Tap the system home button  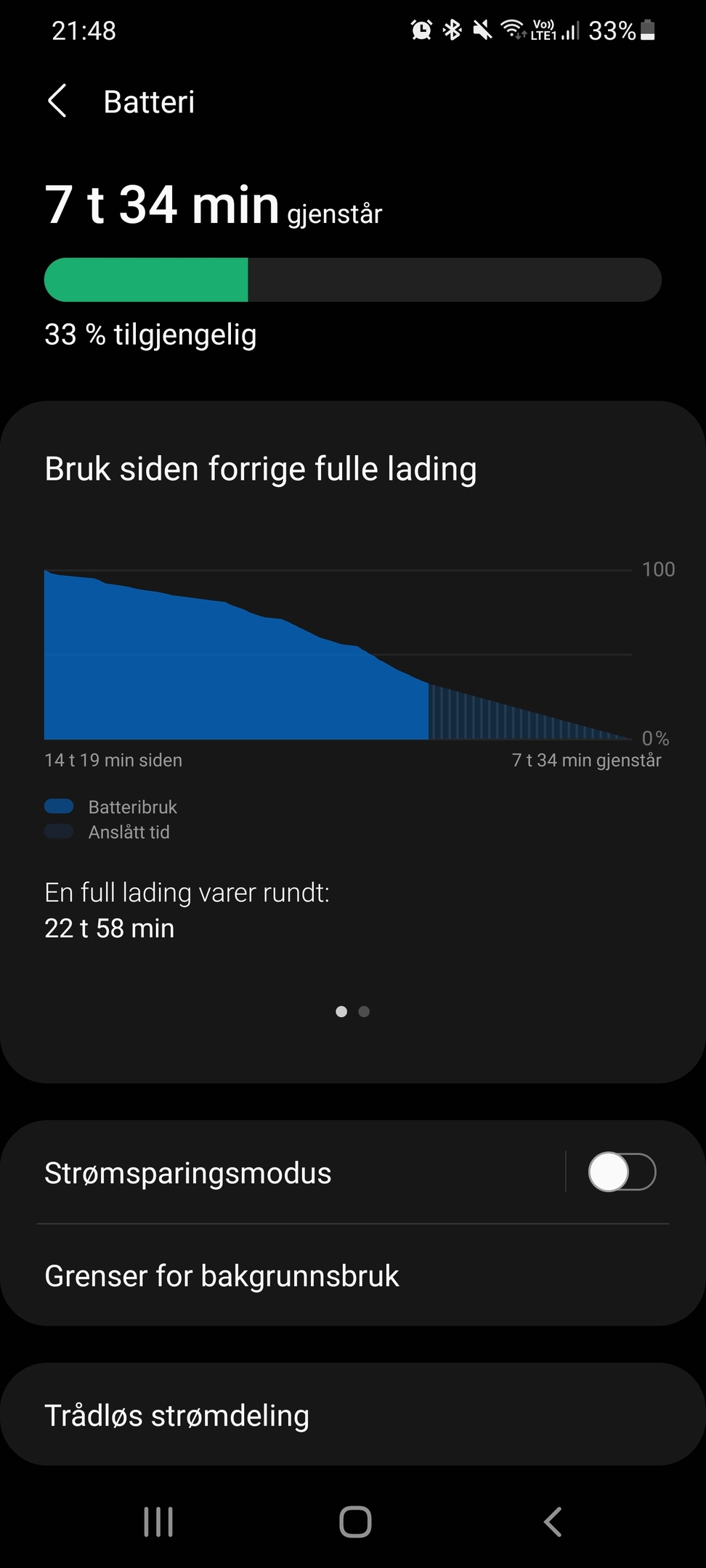pyautogui.click(x=355, y=1522)
